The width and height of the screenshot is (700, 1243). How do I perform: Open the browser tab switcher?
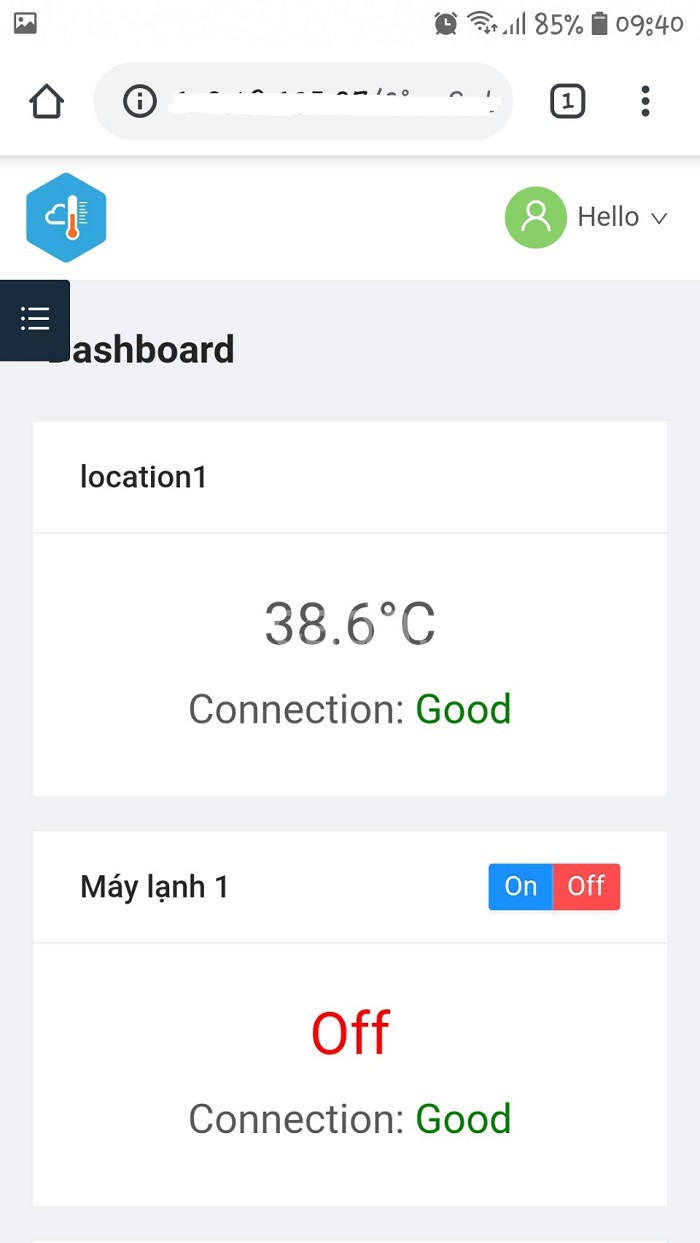[567, 101]
